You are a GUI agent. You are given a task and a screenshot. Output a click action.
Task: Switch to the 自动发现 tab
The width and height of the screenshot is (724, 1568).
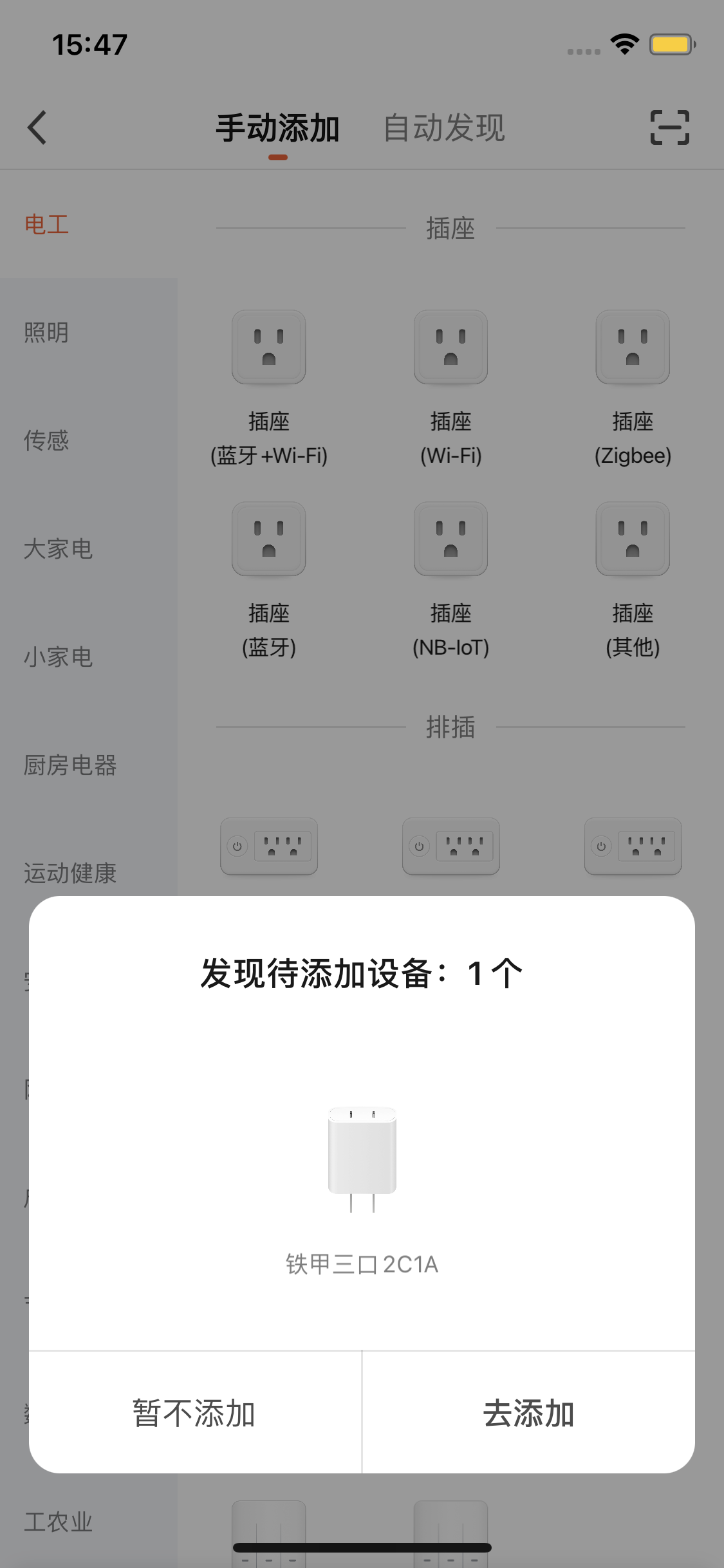[444, 127]
